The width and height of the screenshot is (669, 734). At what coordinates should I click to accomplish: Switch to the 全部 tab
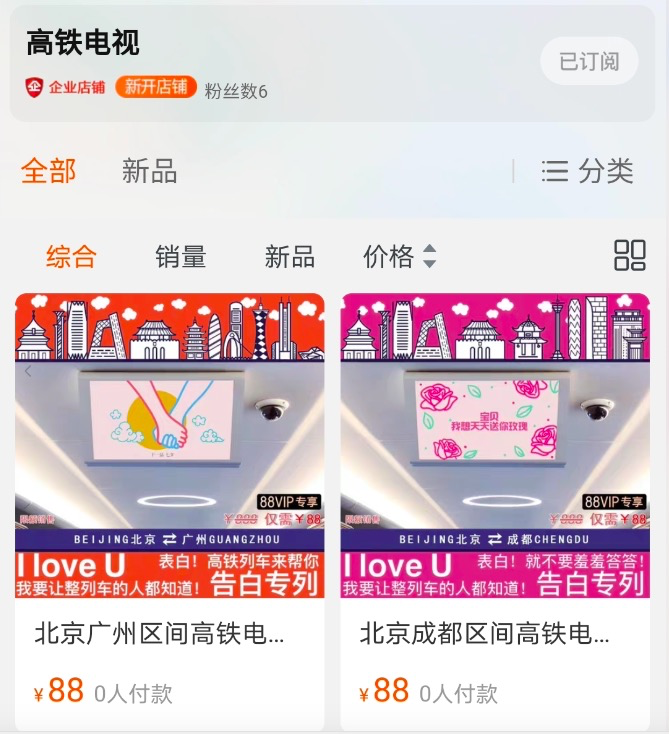[x=48, y=171]
